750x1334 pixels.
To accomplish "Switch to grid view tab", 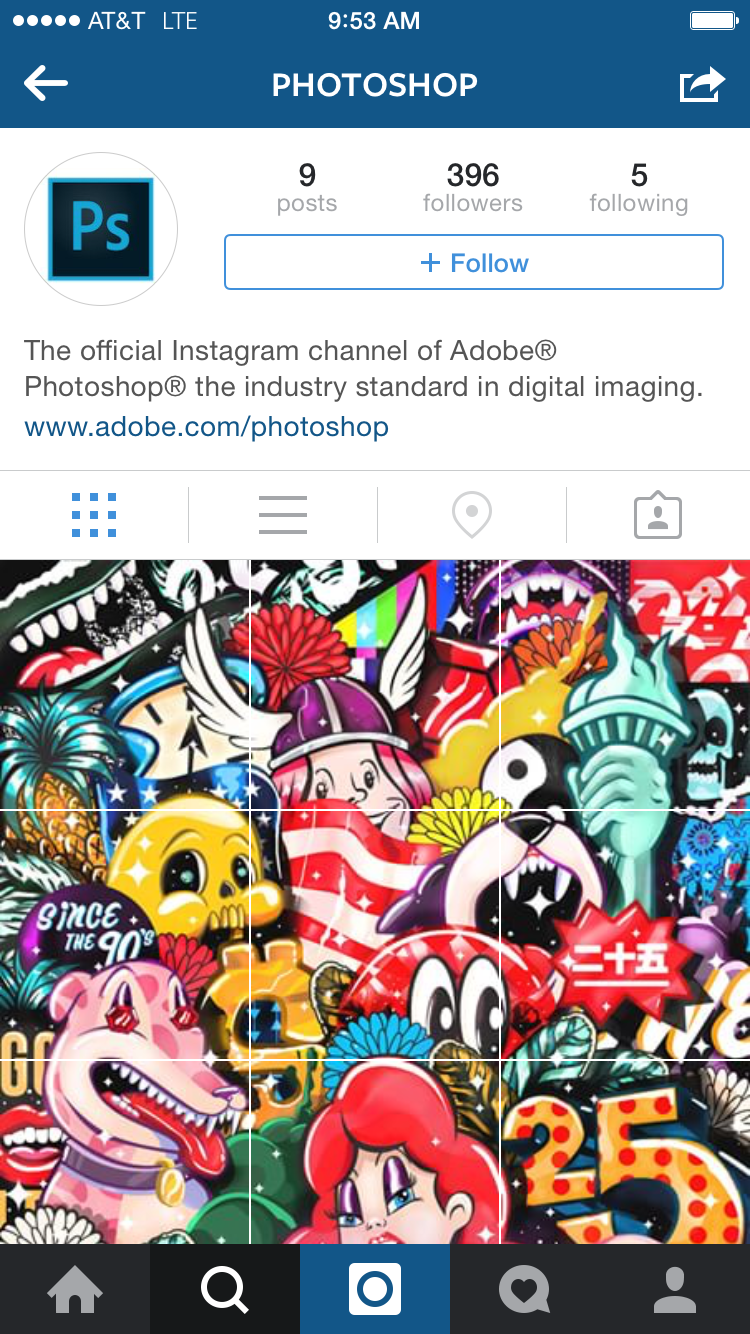I will tap(94, 515).
